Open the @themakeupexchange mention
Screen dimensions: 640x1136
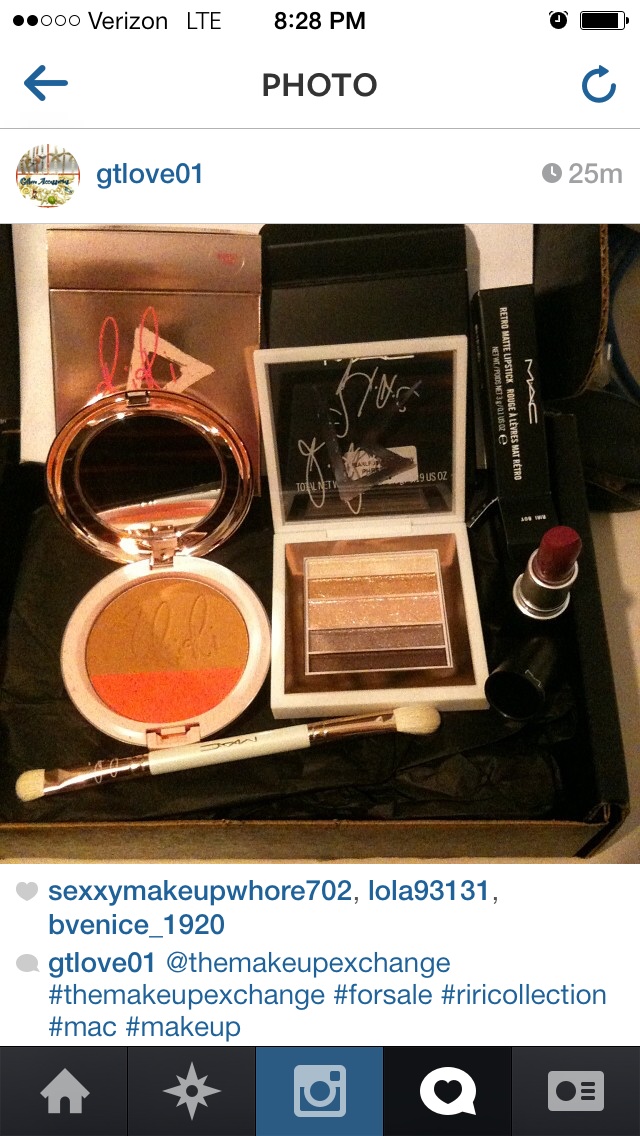(308, 964)
